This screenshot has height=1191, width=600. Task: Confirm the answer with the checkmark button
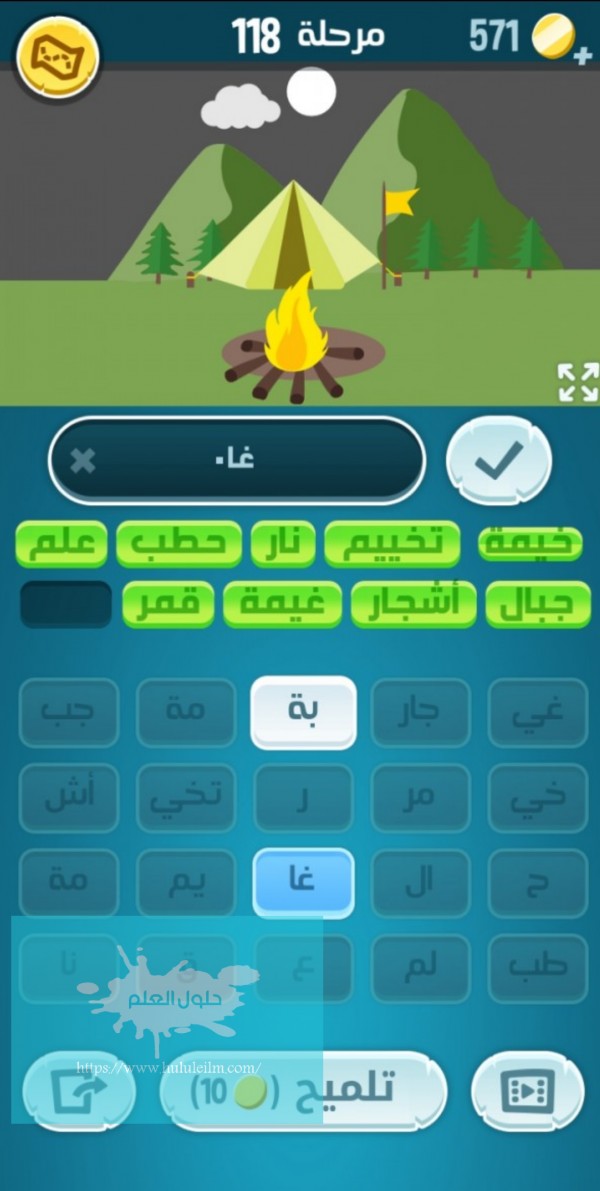click(x=498, y=461)
